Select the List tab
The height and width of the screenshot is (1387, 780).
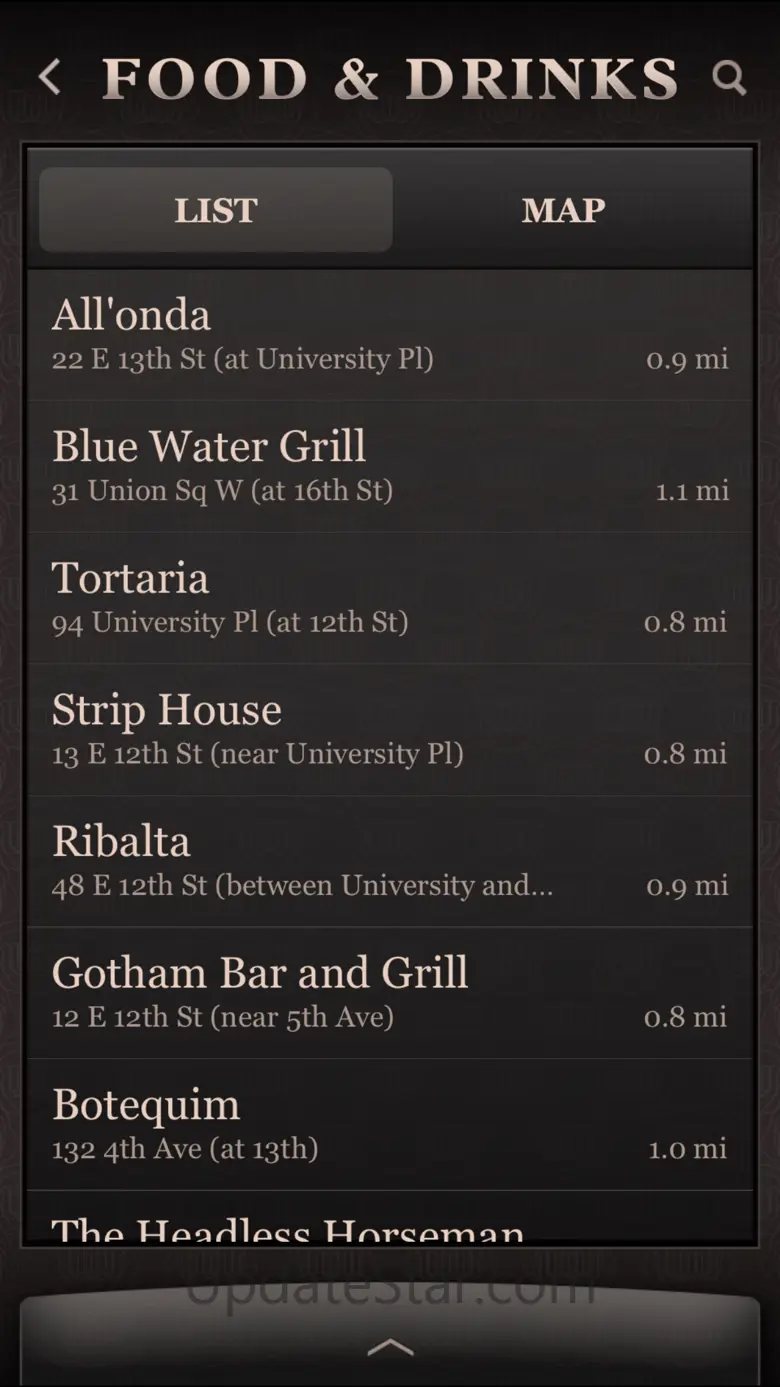(x=216, y=210)
